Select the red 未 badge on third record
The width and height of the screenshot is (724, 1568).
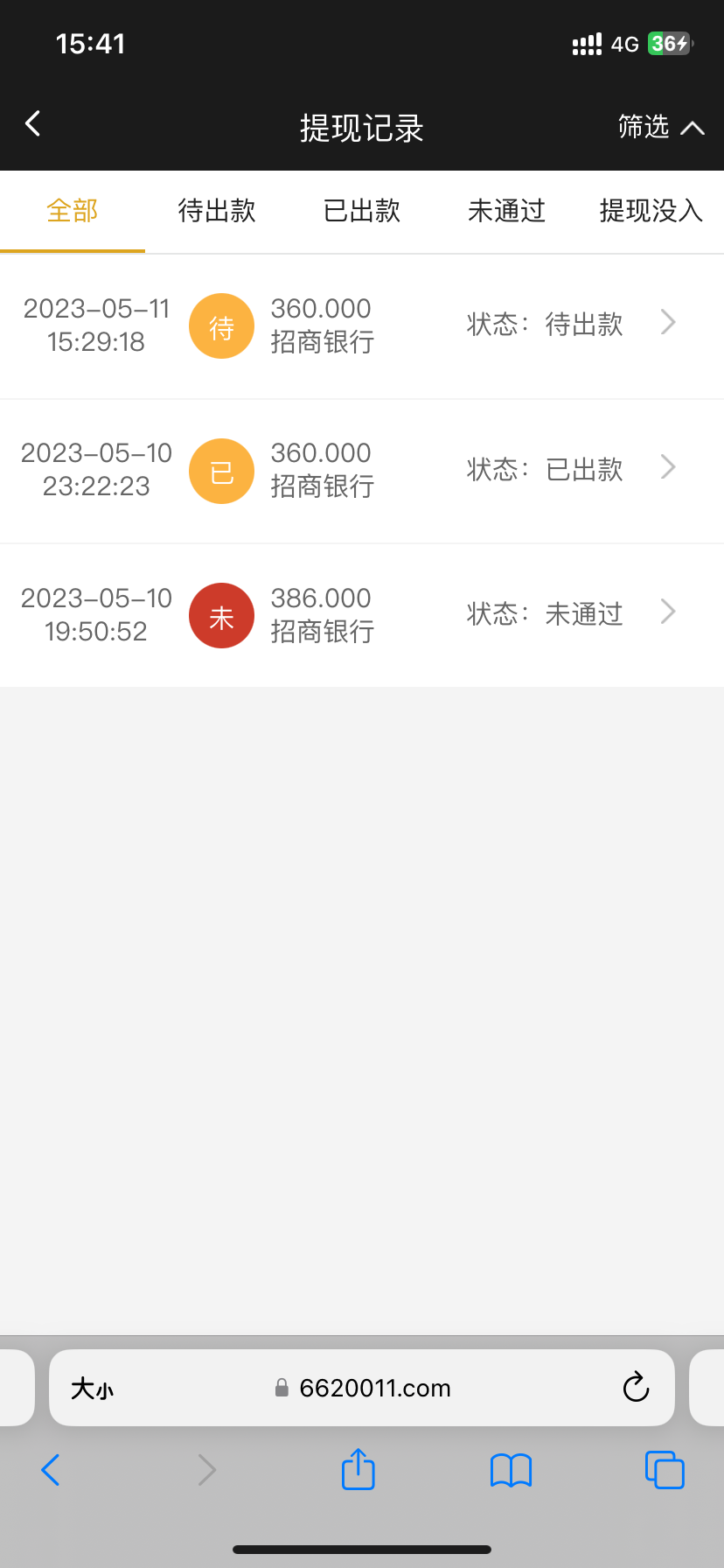coord(220,615)
